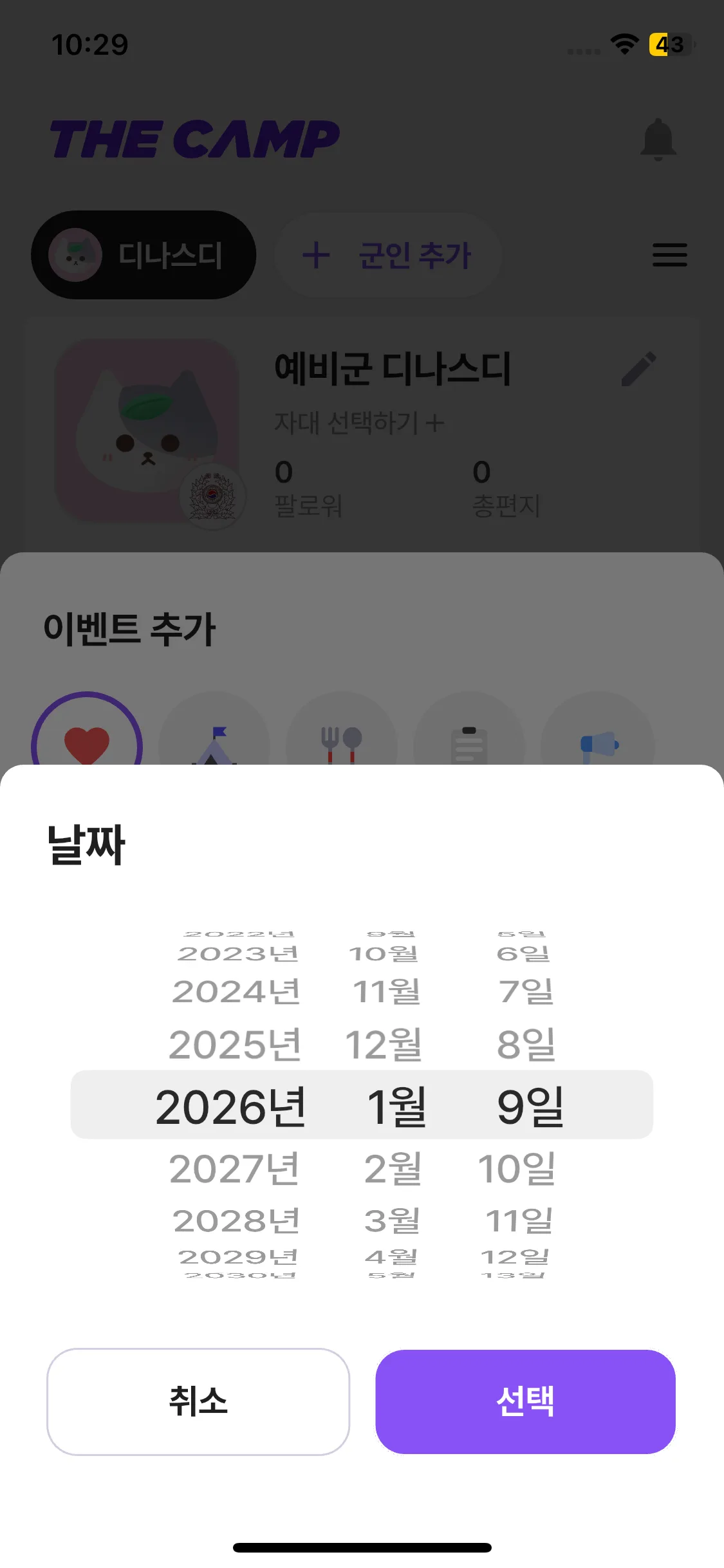Screen dimensions: 724x1568
Task: Select 8일 in the day wheel
Action: (x=526, y=1044)
